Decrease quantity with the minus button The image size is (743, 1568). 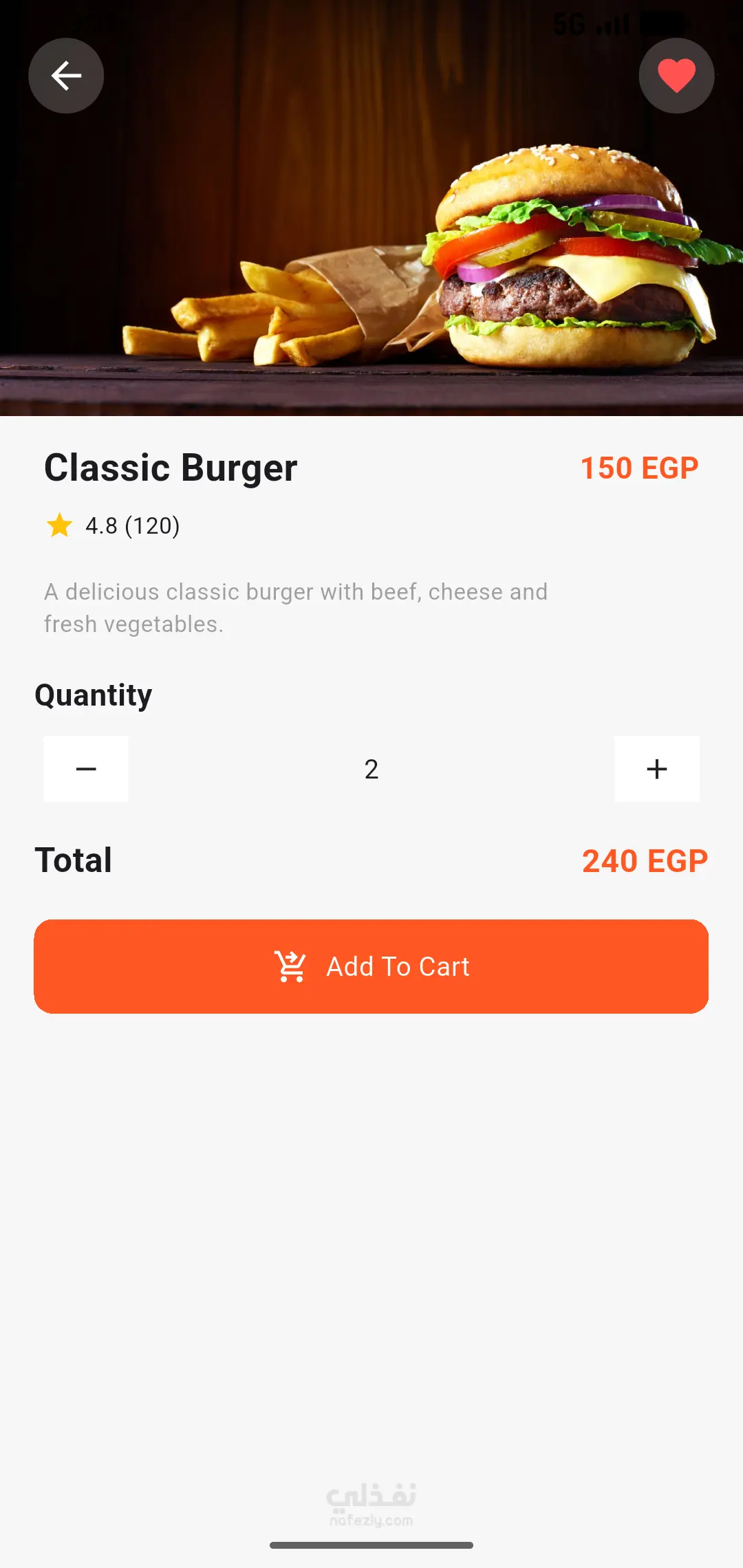(86, 769)
